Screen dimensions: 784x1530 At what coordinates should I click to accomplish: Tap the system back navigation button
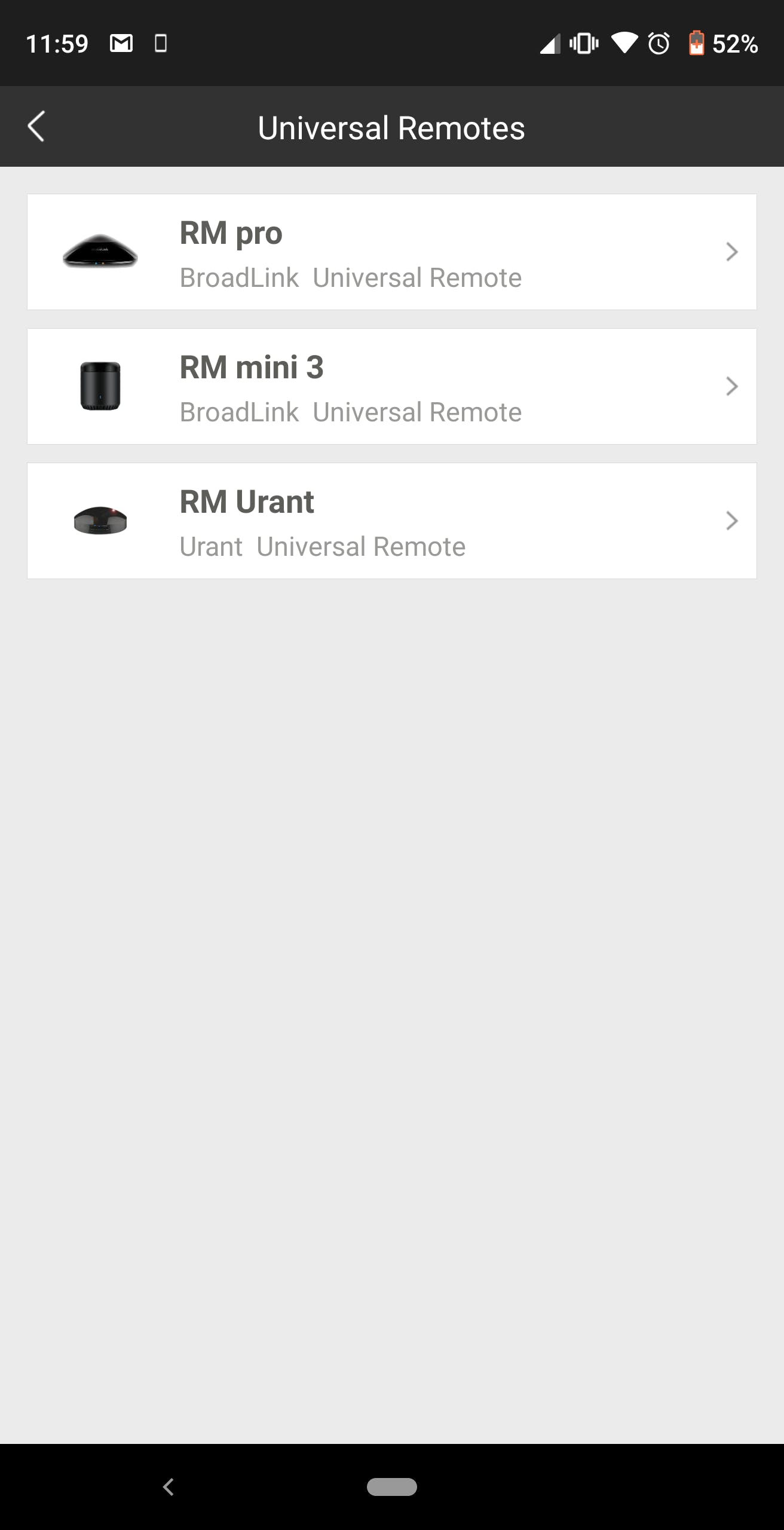pyautogui.click(x=169, y=1486)
